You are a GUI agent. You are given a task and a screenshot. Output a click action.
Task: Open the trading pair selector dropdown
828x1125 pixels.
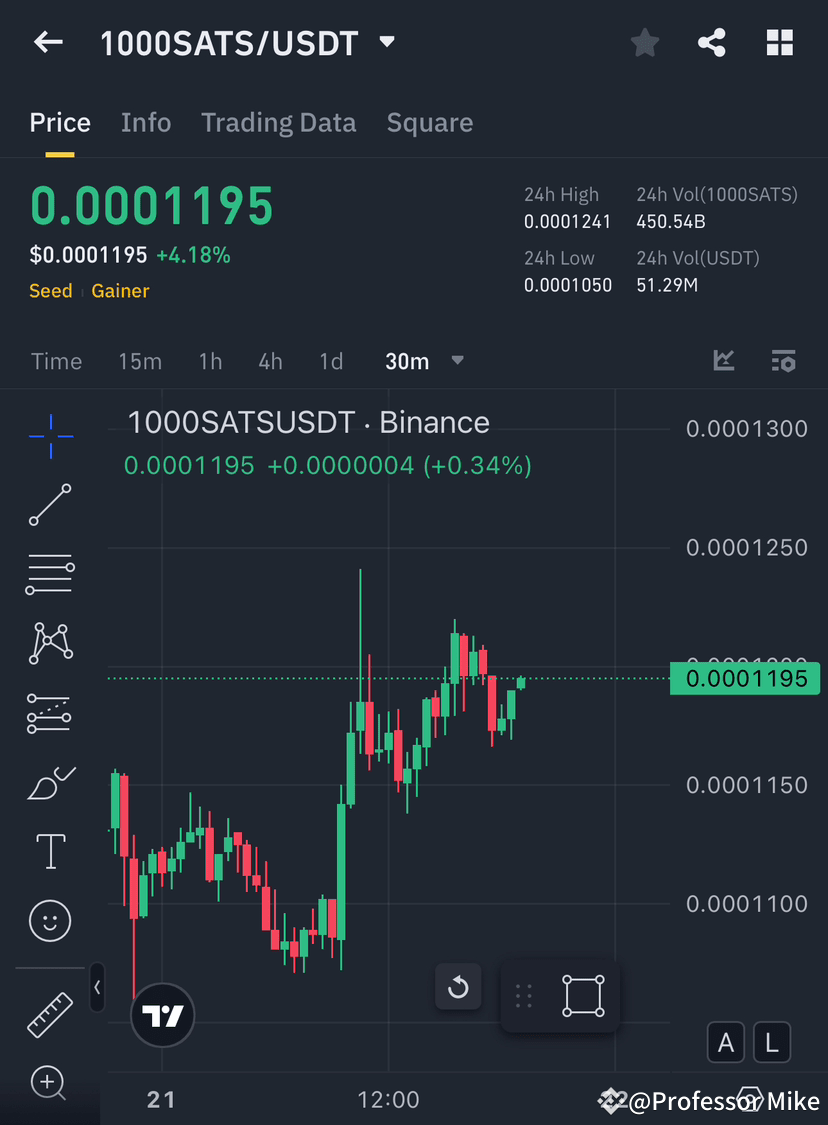(x=386, y=42)
